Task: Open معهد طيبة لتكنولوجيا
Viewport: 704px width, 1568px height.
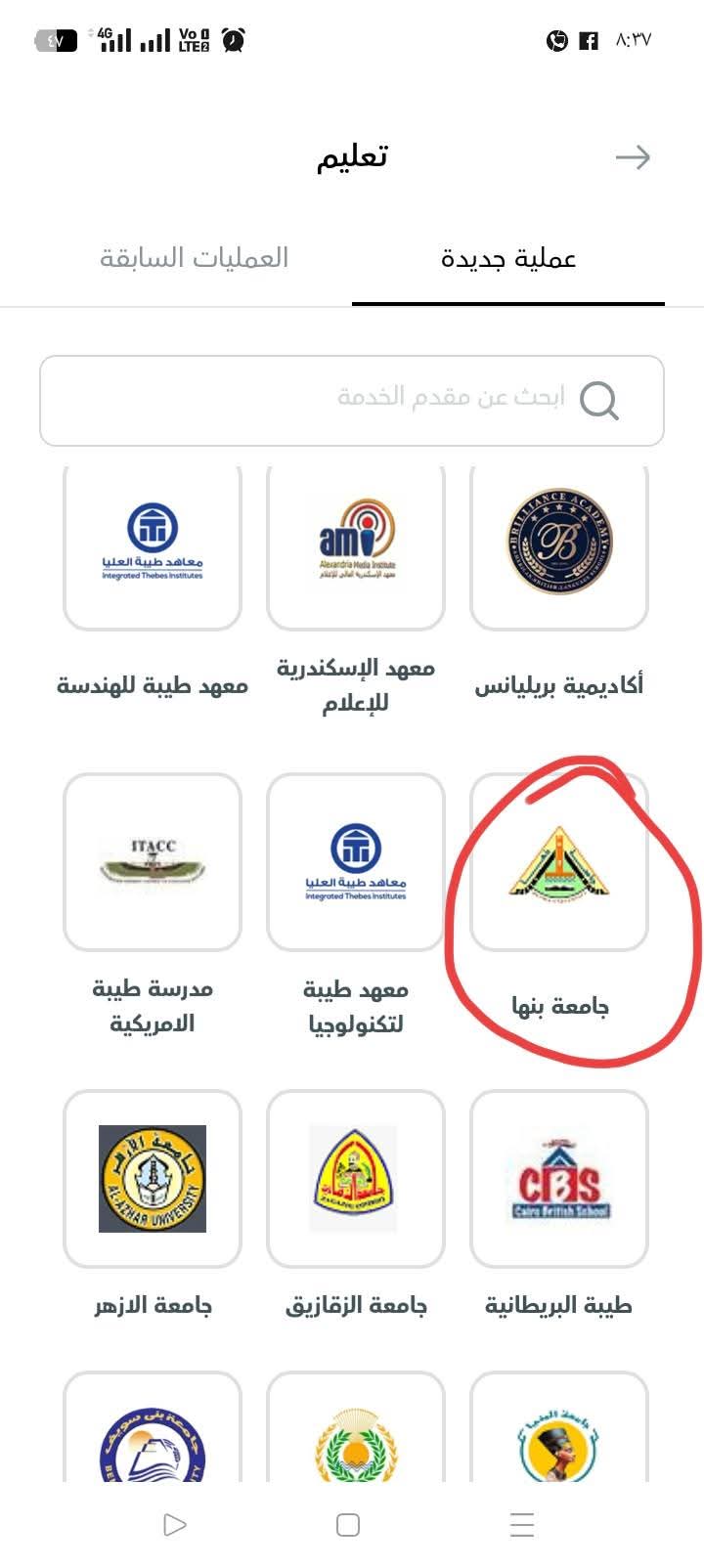Action: point(356,863)
